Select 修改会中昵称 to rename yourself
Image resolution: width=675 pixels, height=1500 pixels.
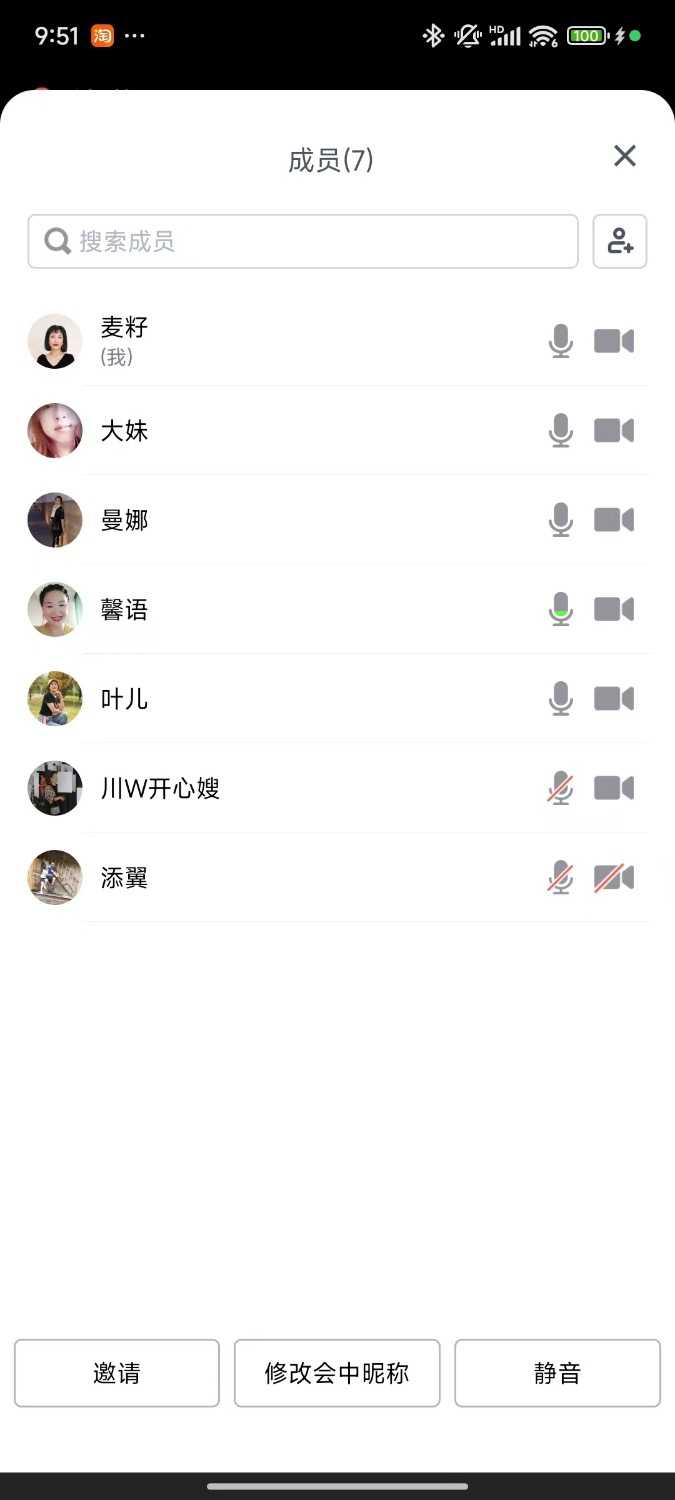coord(337,1373)
